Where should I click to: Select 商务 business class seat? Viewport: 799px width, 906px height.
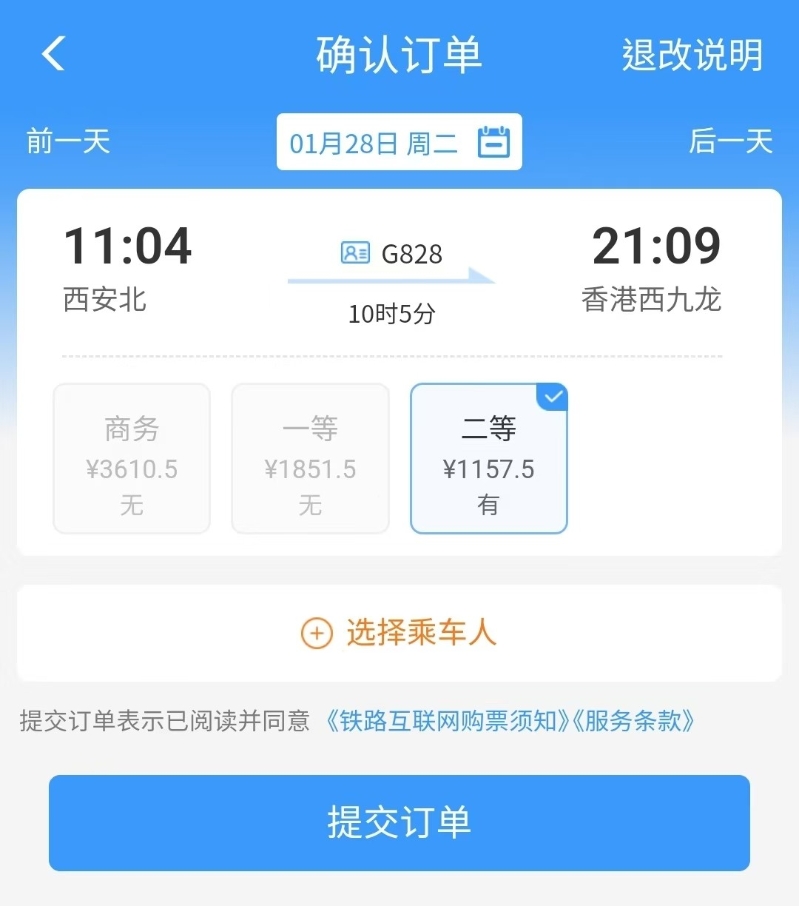click(x=131, y=459)
